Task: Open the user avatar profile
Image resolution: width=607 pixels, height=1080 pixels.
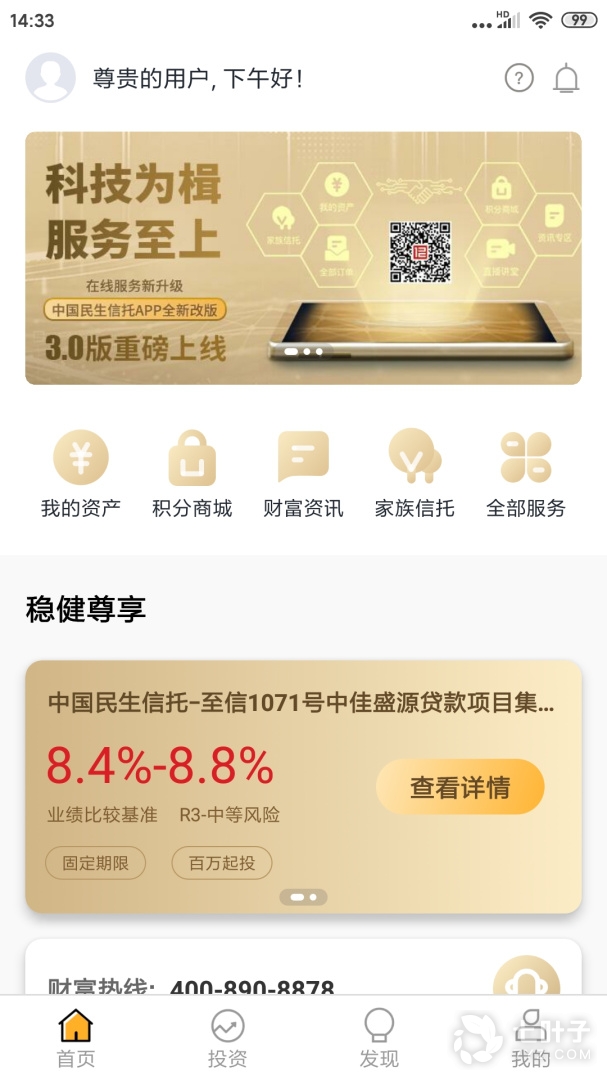Action: (x=50, y=78)
